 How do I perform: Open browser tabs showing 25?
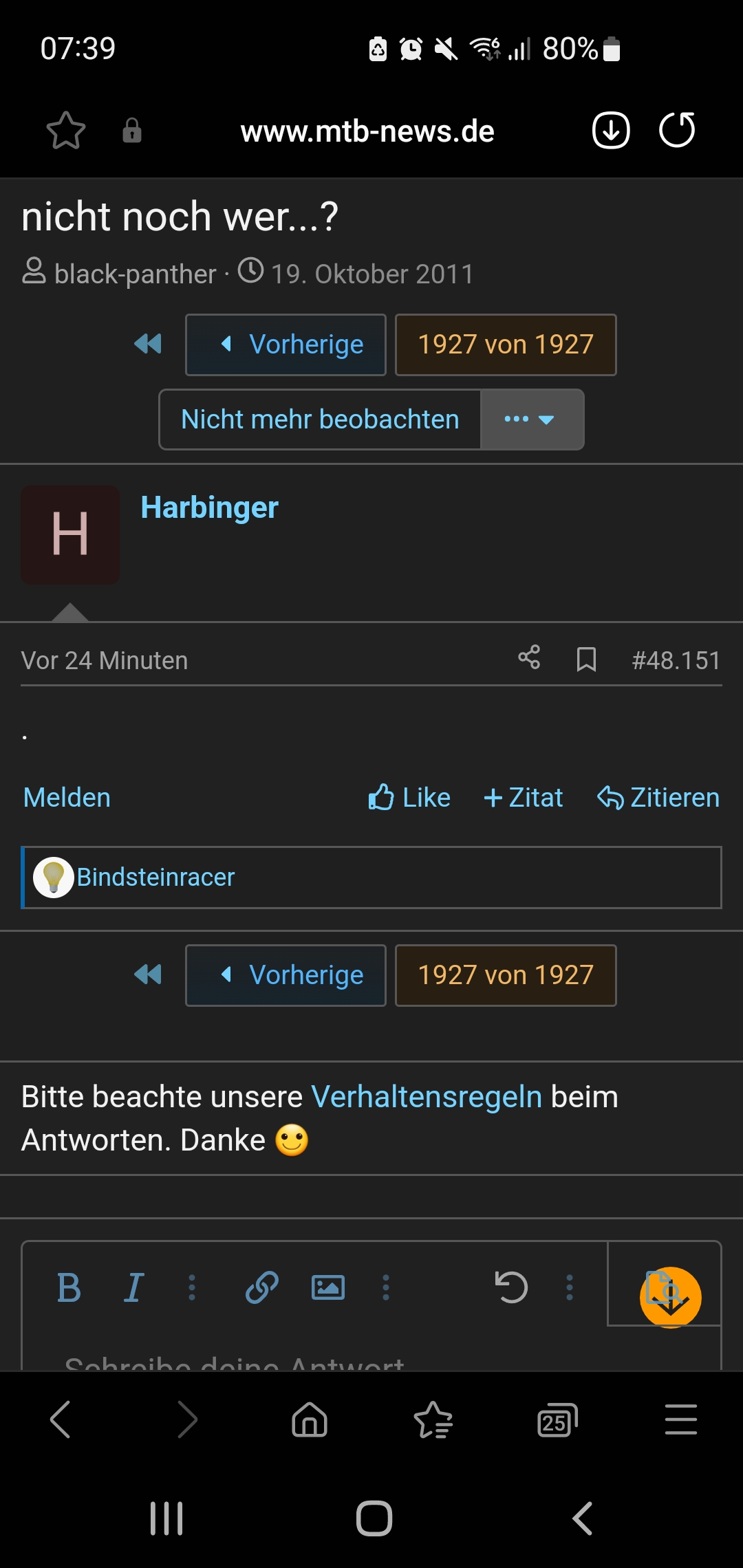click(557, 1420)
